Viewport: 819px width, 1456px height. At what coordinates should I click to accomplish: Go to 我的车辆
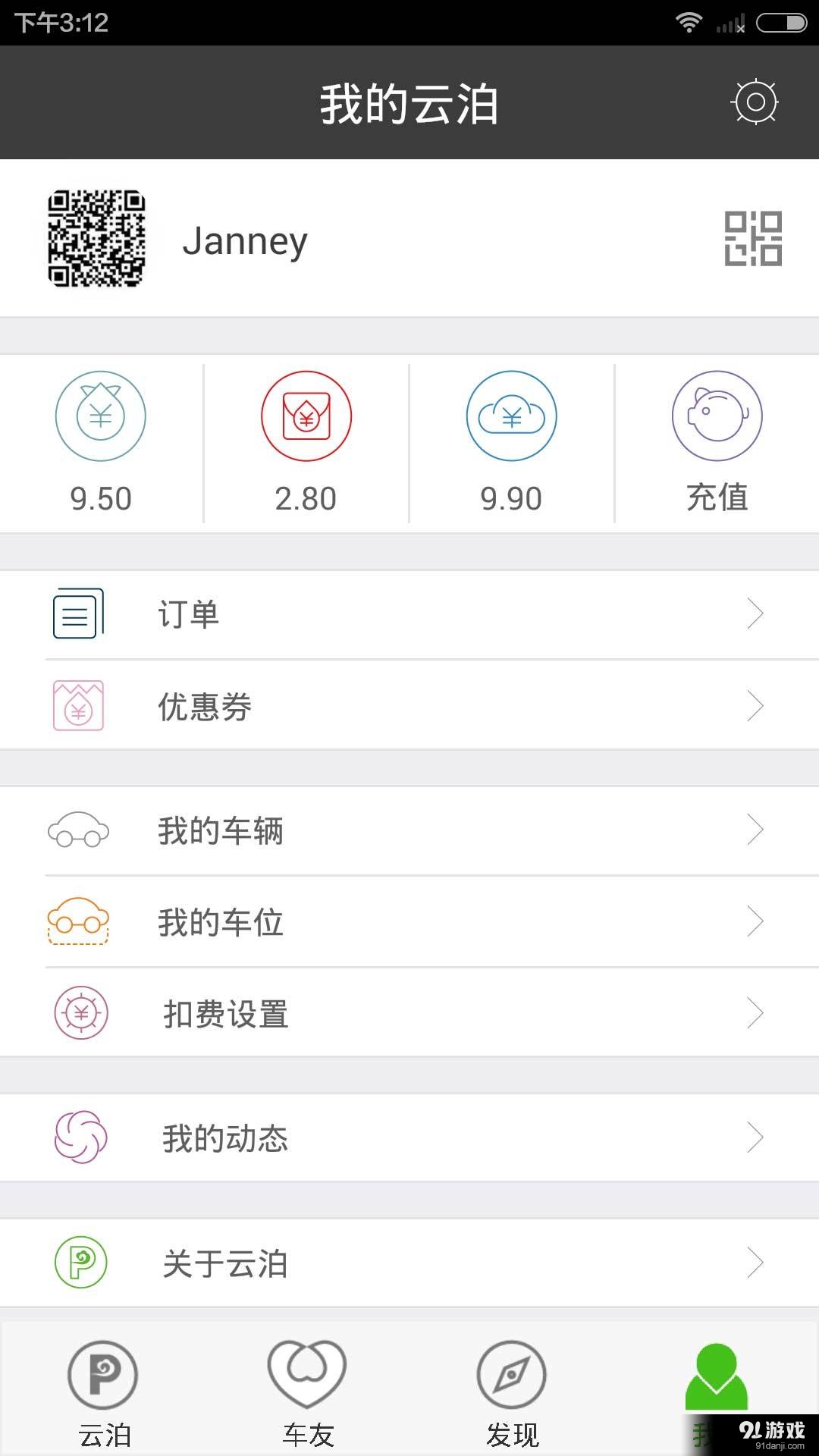409,830
